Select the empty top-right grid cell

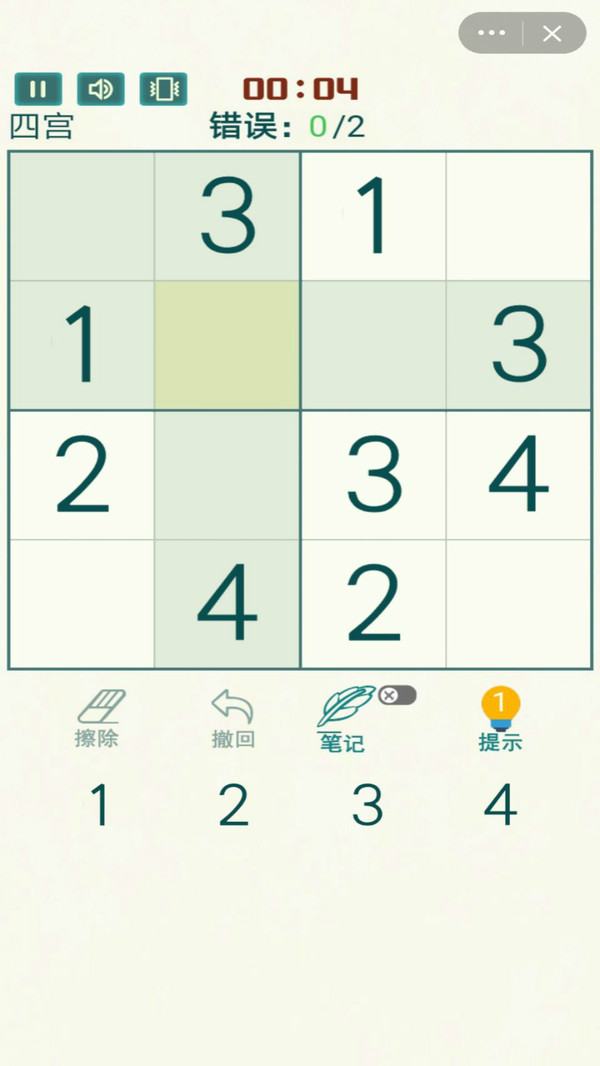click(518, 217)
